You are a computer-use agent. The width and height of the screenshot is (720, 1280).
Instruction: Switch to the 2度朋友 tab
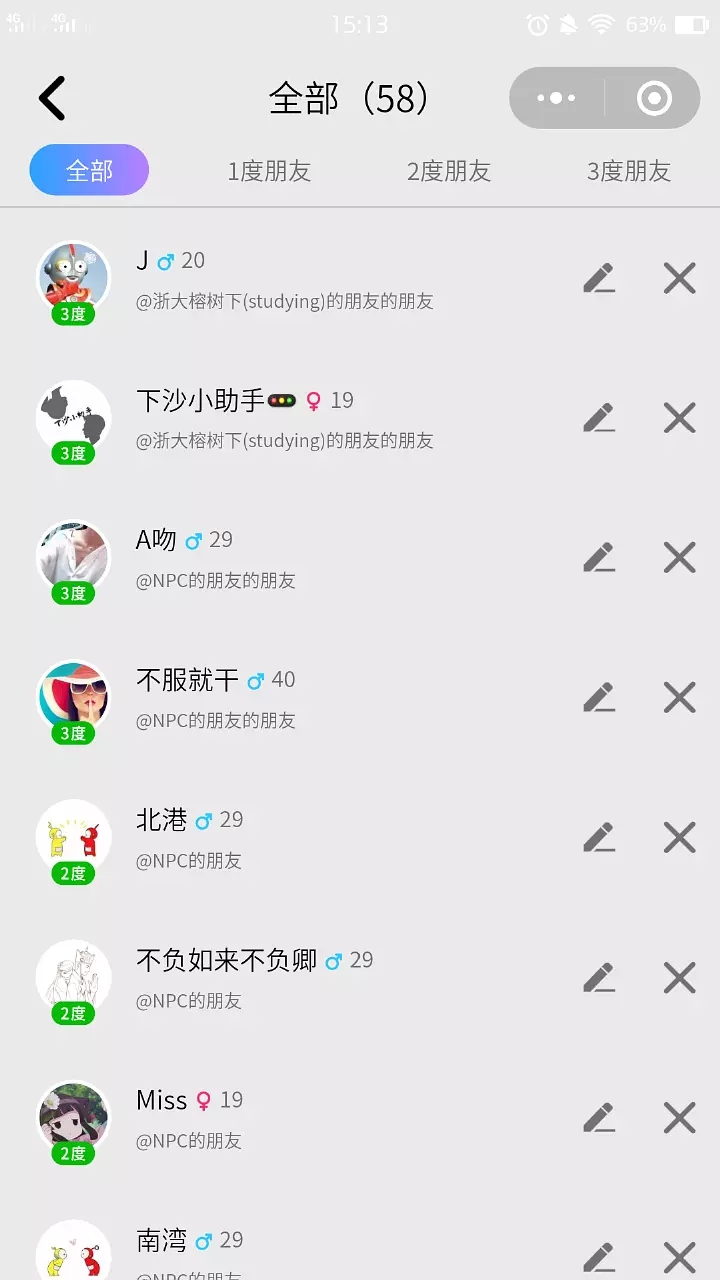pyautogui.click(x=449, y=171)
